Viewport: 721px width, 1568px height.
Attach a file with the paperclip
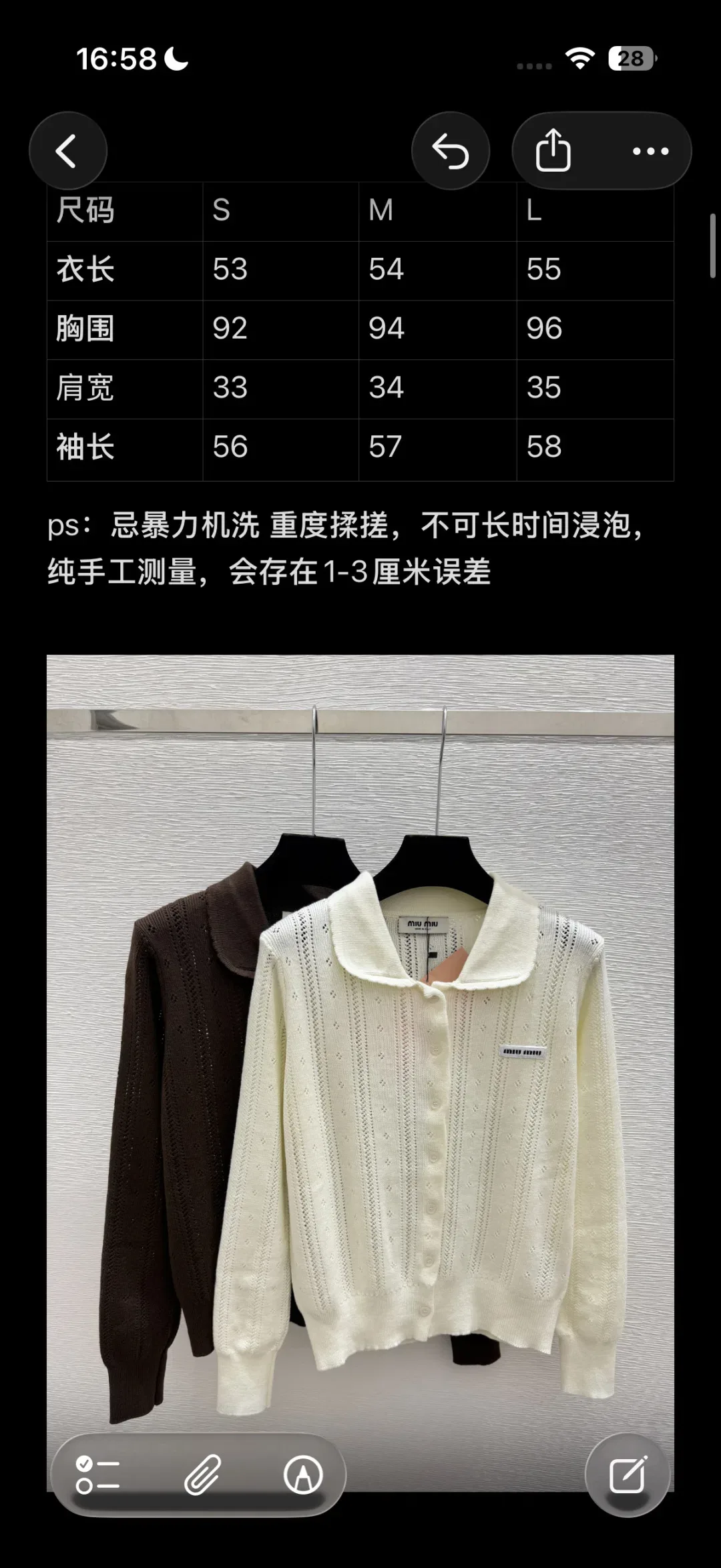coord(202,1475)
